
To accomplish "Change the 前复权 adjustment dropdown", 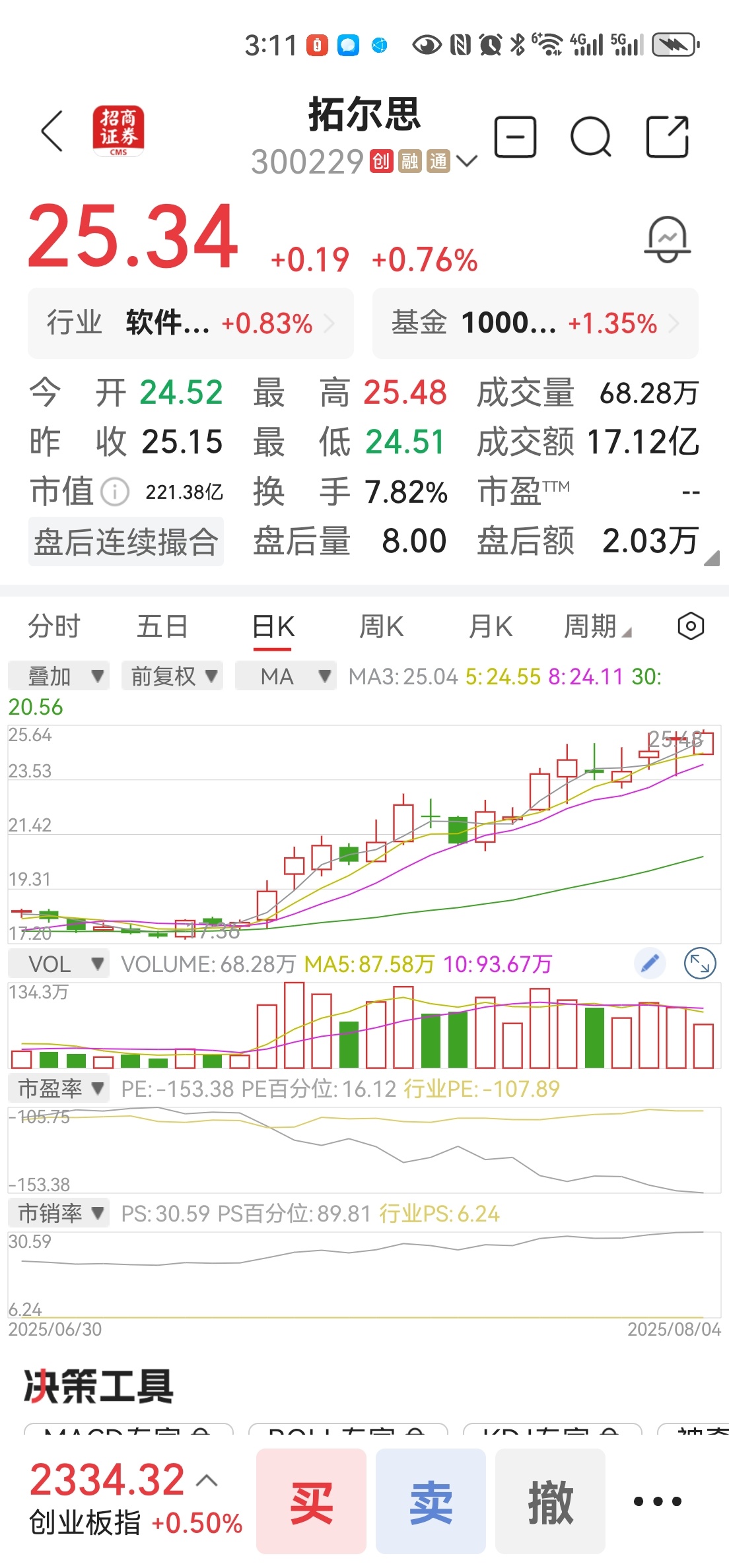I will (172, 676).
